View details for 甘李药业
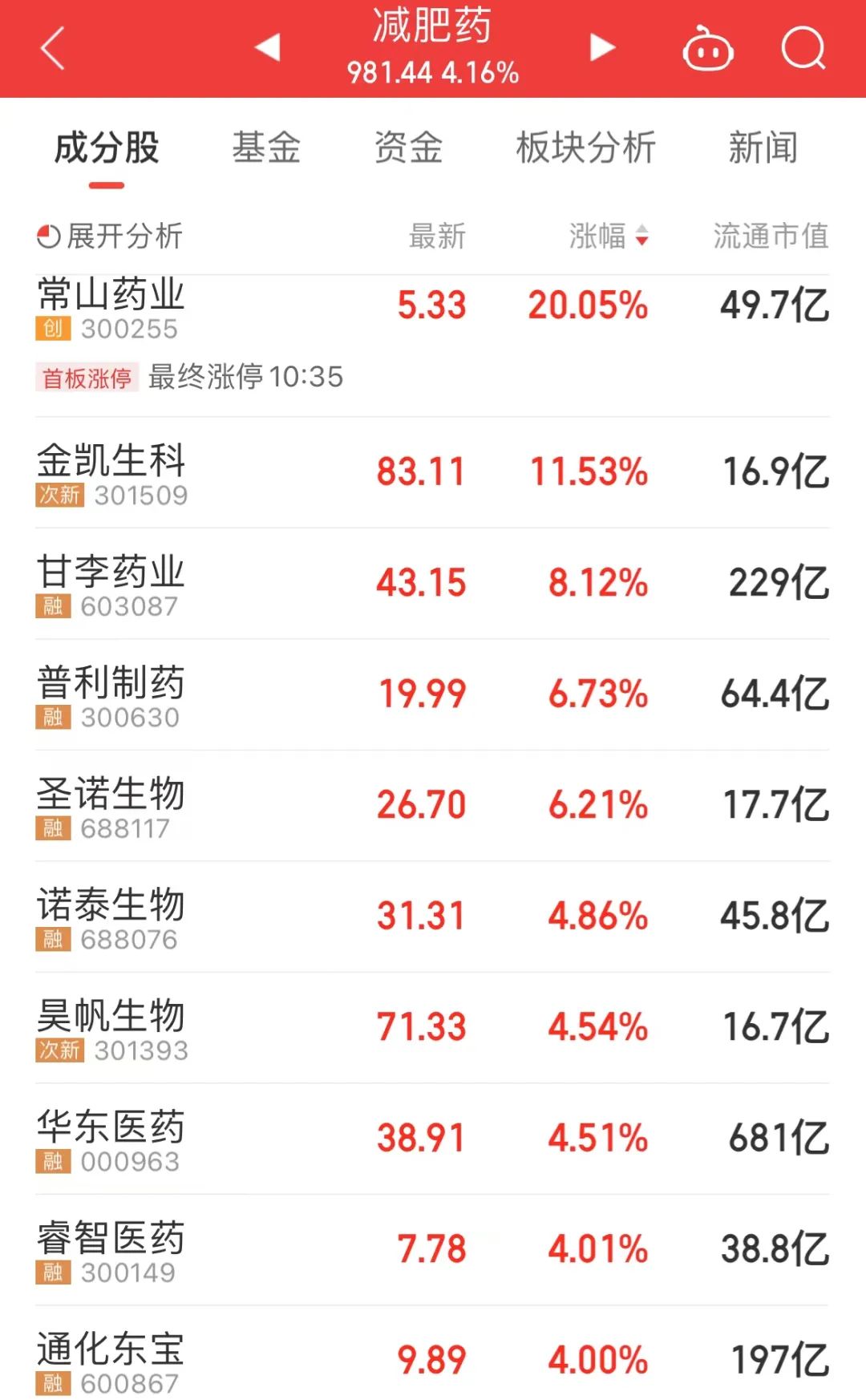Image resolution: width=866 pixels, height=1400 pixels. click(x=111, y=584)
